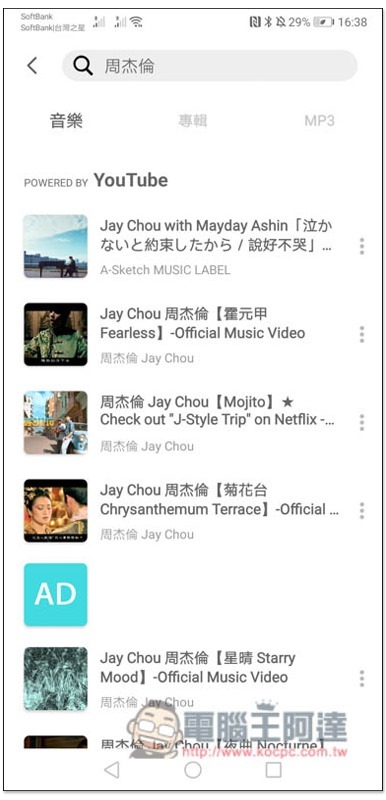Open more options for 菊花台 Chrysanthemum Terrace
The width and height of the screenshot is (386, 800).
coord(362,511)
